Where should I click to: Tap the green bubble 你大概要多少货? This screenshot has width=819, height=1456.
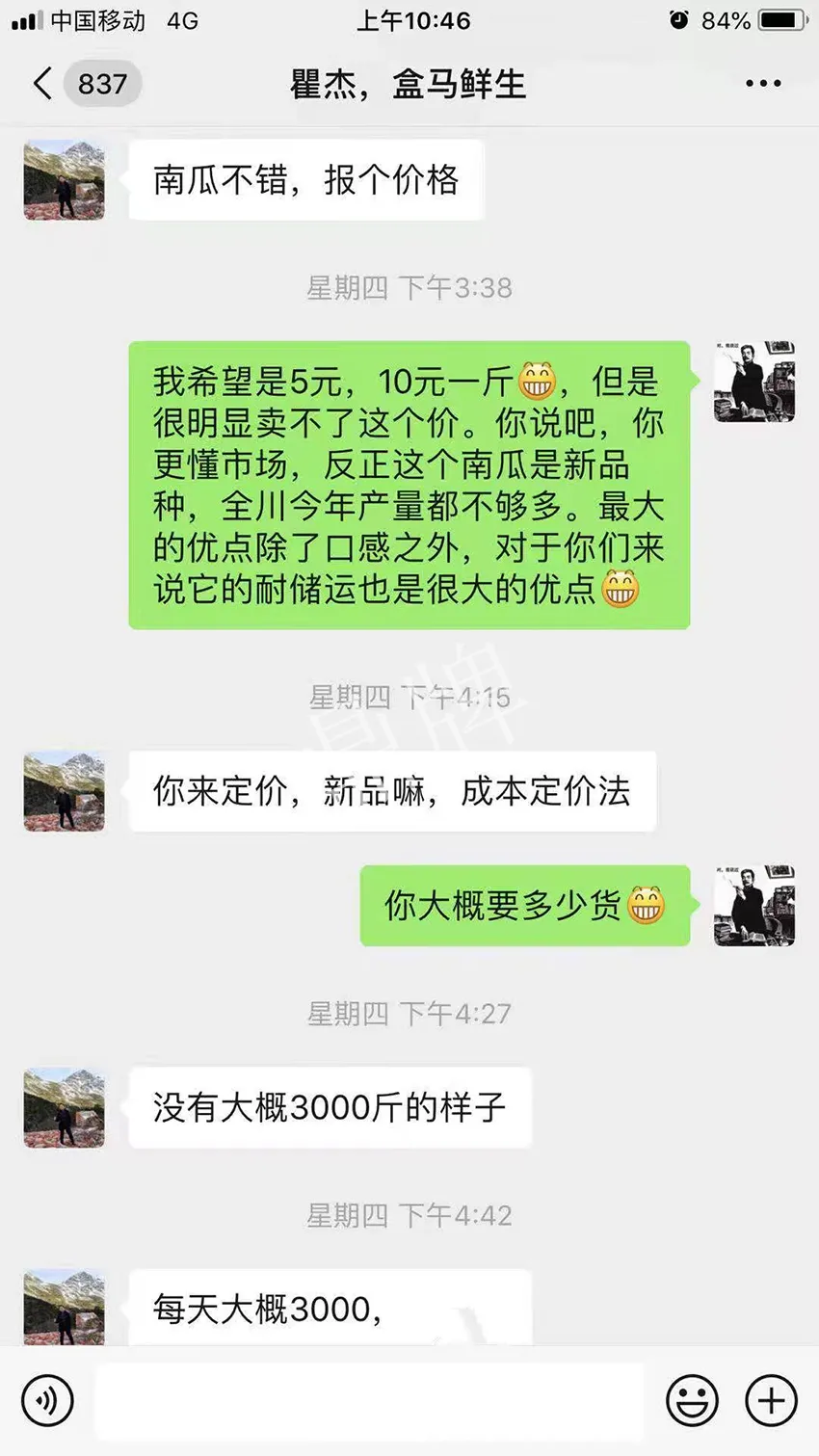tap(525, 906)
